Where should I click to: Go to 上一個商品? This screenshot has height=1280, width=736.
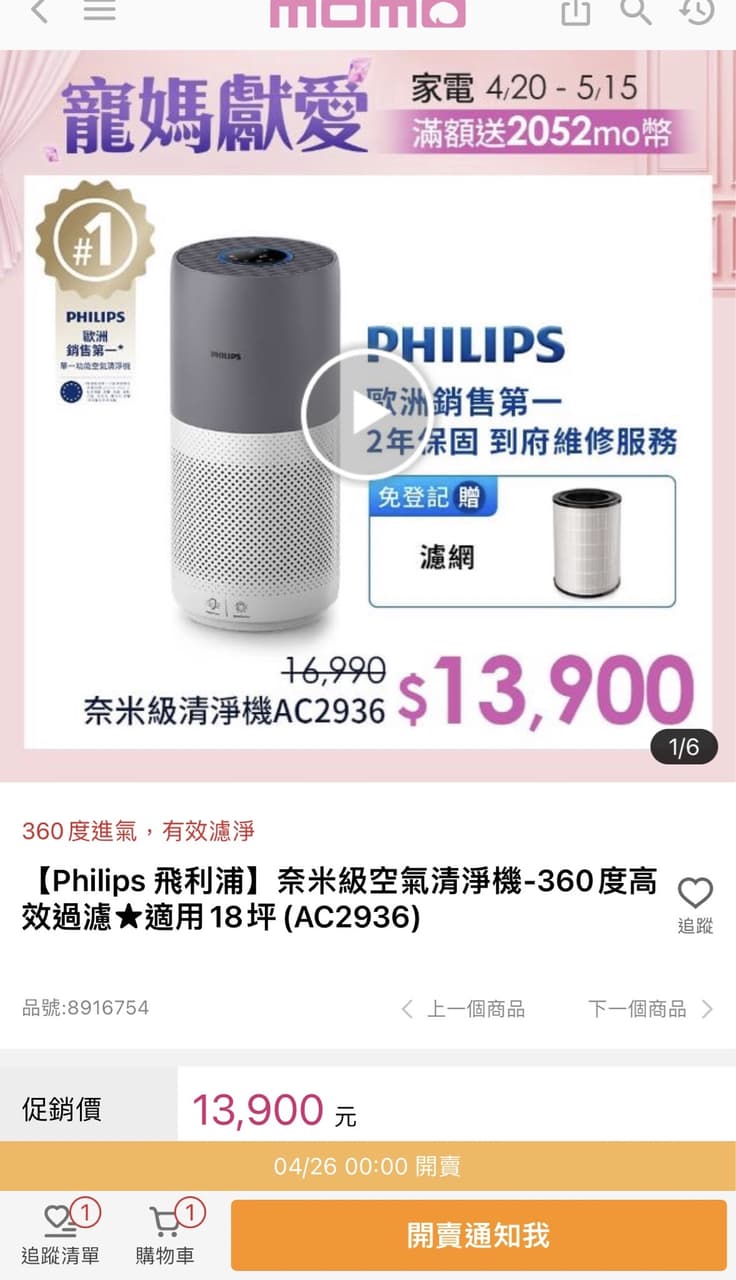(x=462, y=1008)
